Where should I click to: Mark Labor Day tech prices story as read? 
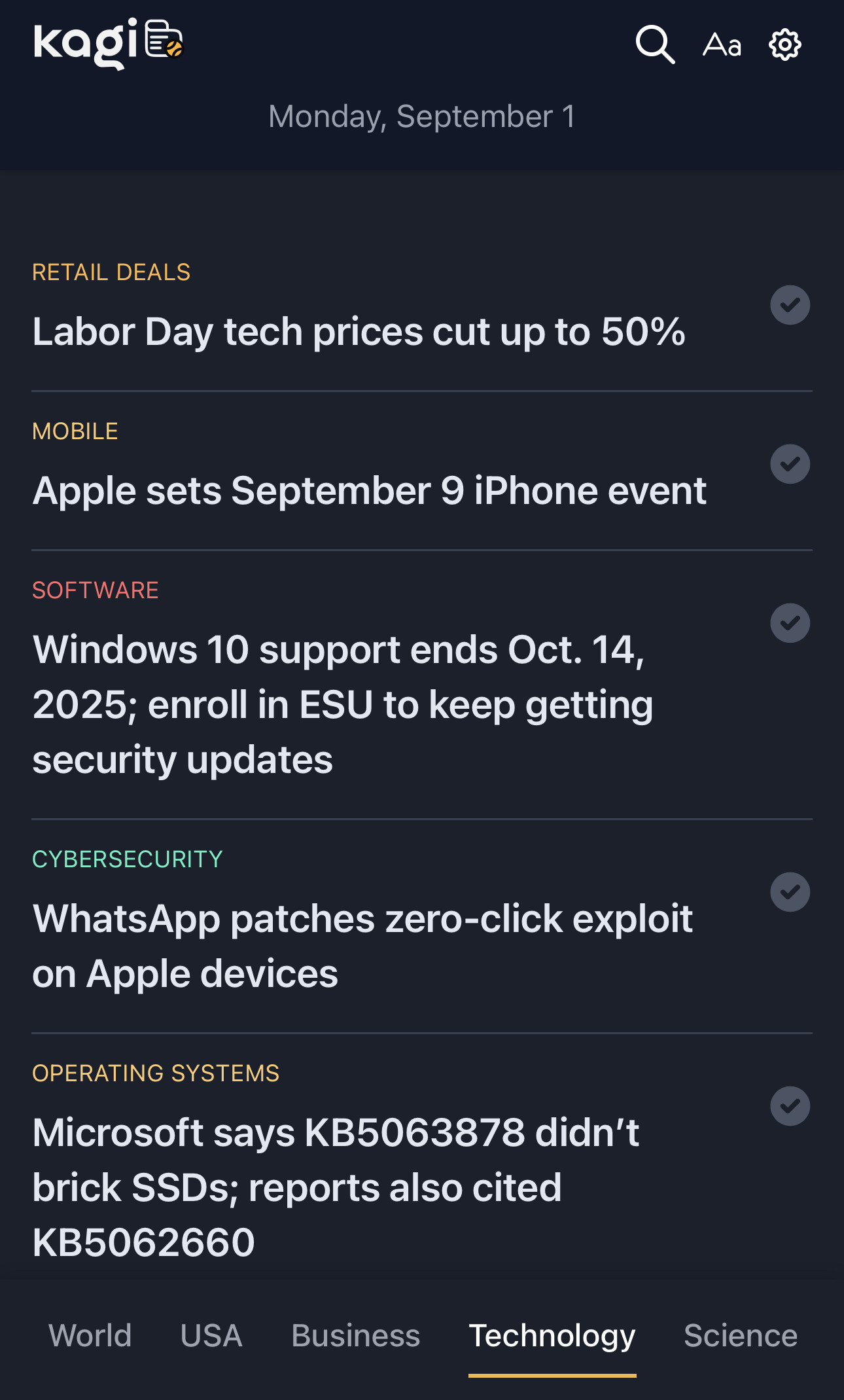click(x=790, y=305)
